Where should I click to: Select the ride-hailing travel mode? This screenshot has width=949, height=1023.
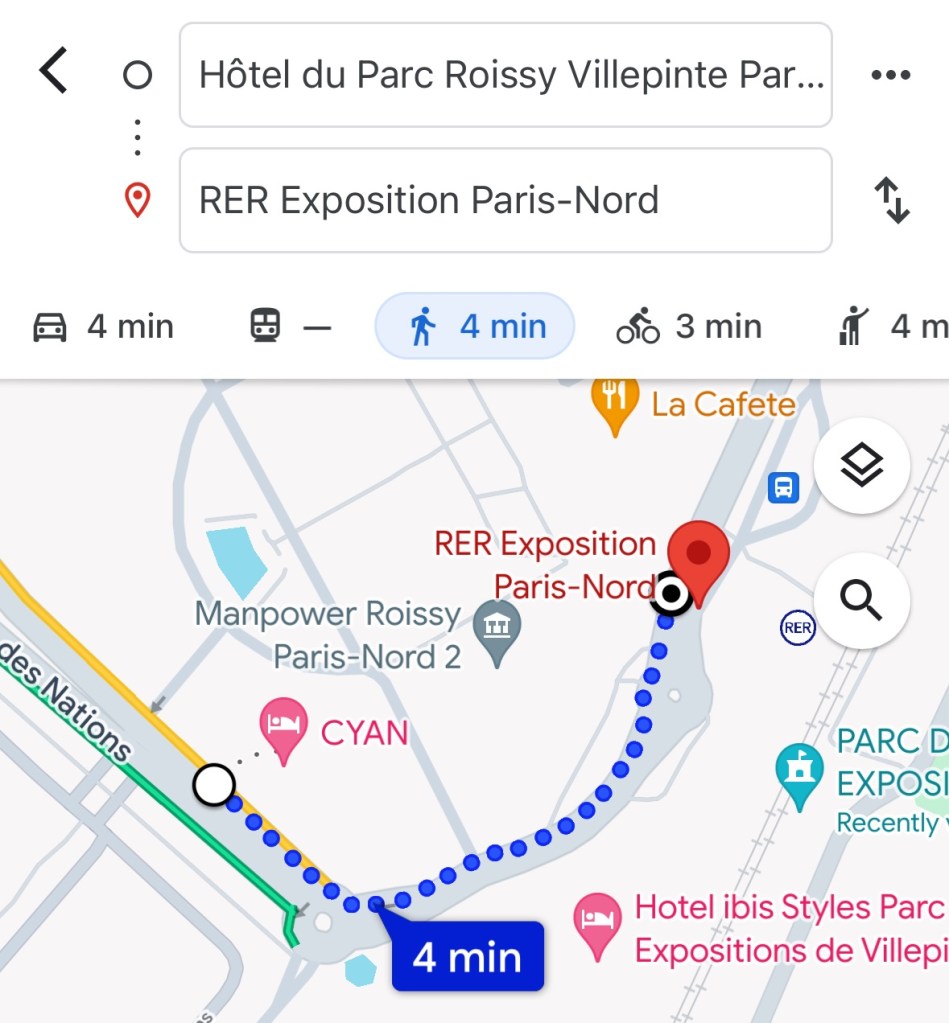[890, 327]
